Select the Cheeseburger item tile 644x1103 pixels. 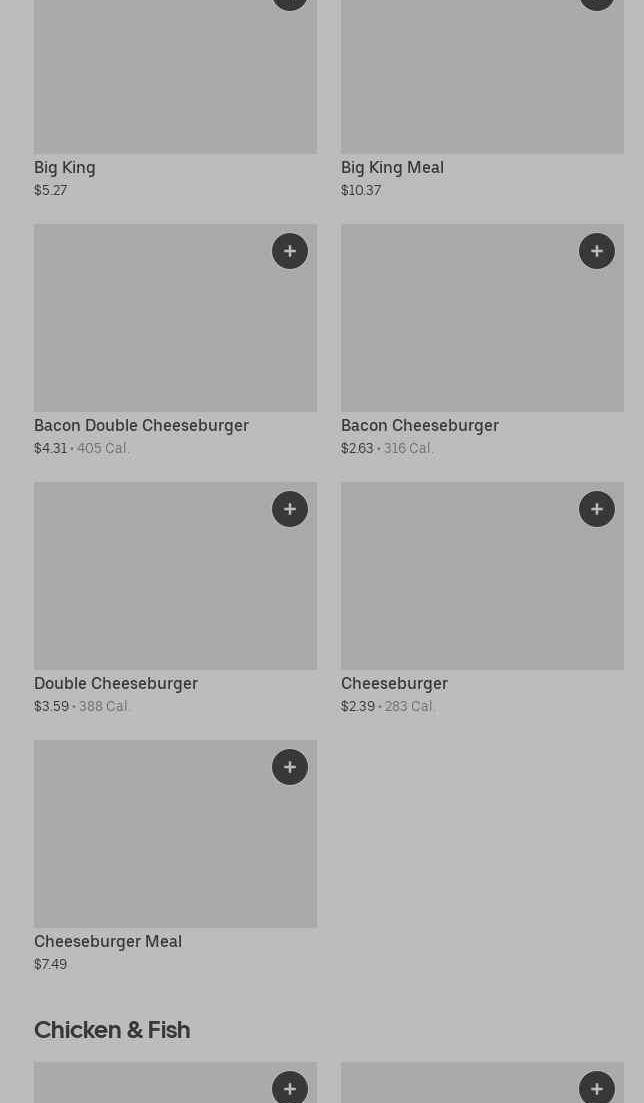click(x=482, y=588)
